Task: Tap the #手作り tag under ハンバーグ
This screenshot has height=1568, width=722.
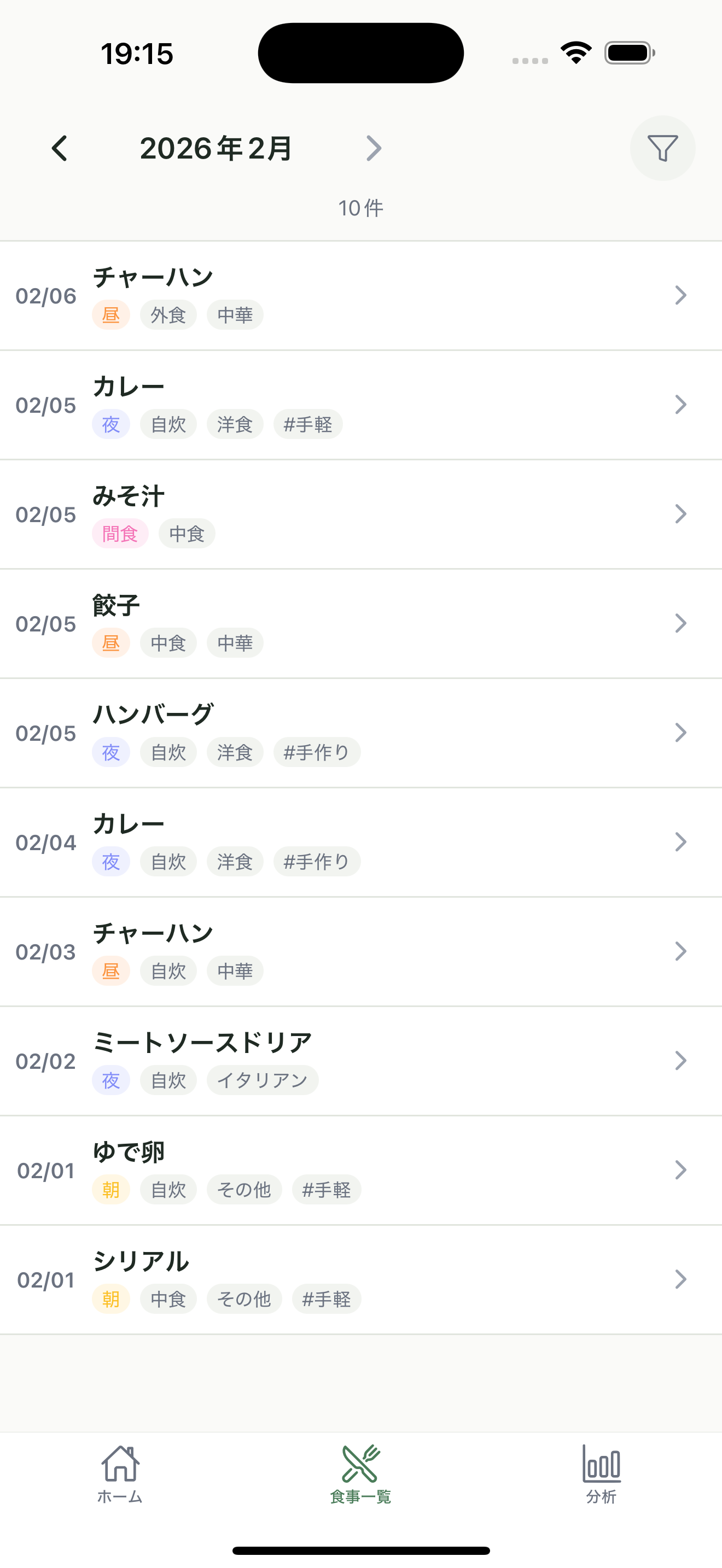Action: (x=317, y=752)
